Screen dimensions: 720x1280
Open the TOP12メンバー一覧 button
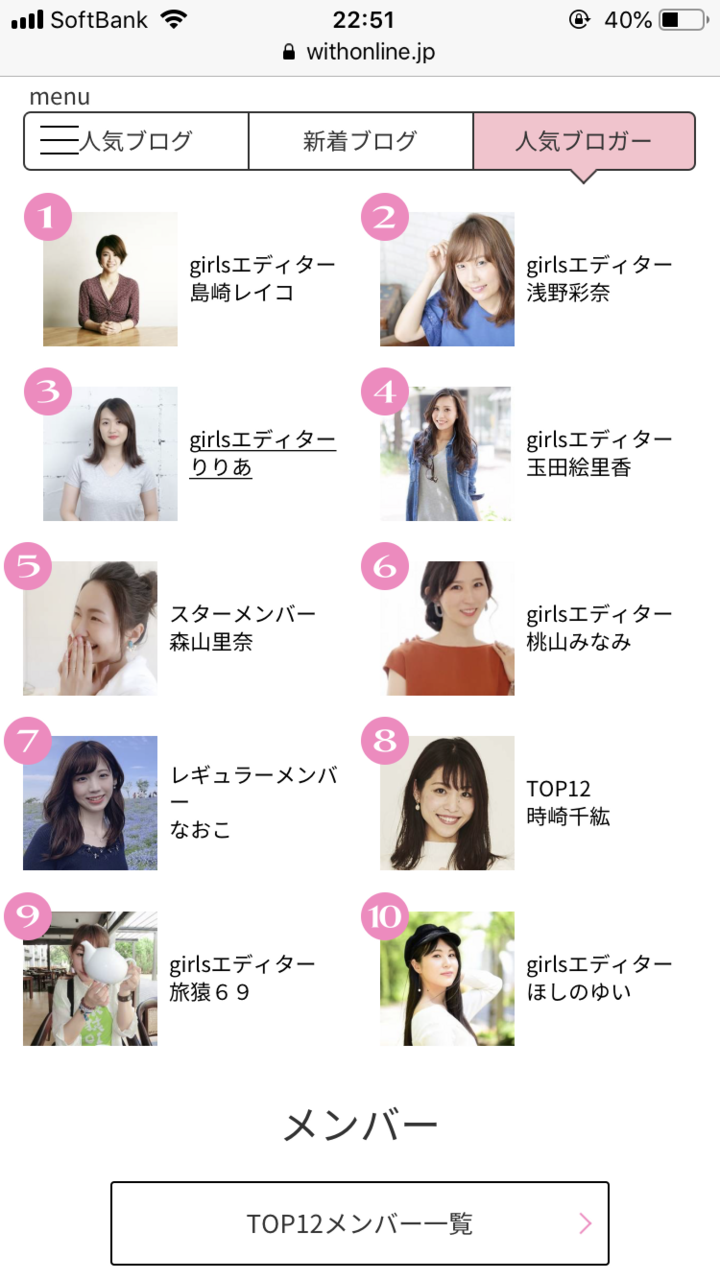(x=360, y=1223)
